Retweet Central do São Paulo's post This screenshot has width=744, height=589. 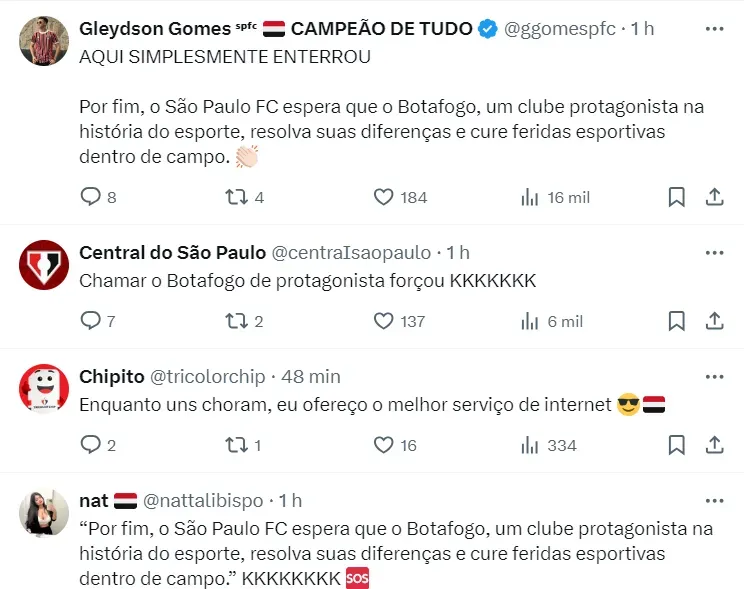click(x=237, y=321)
